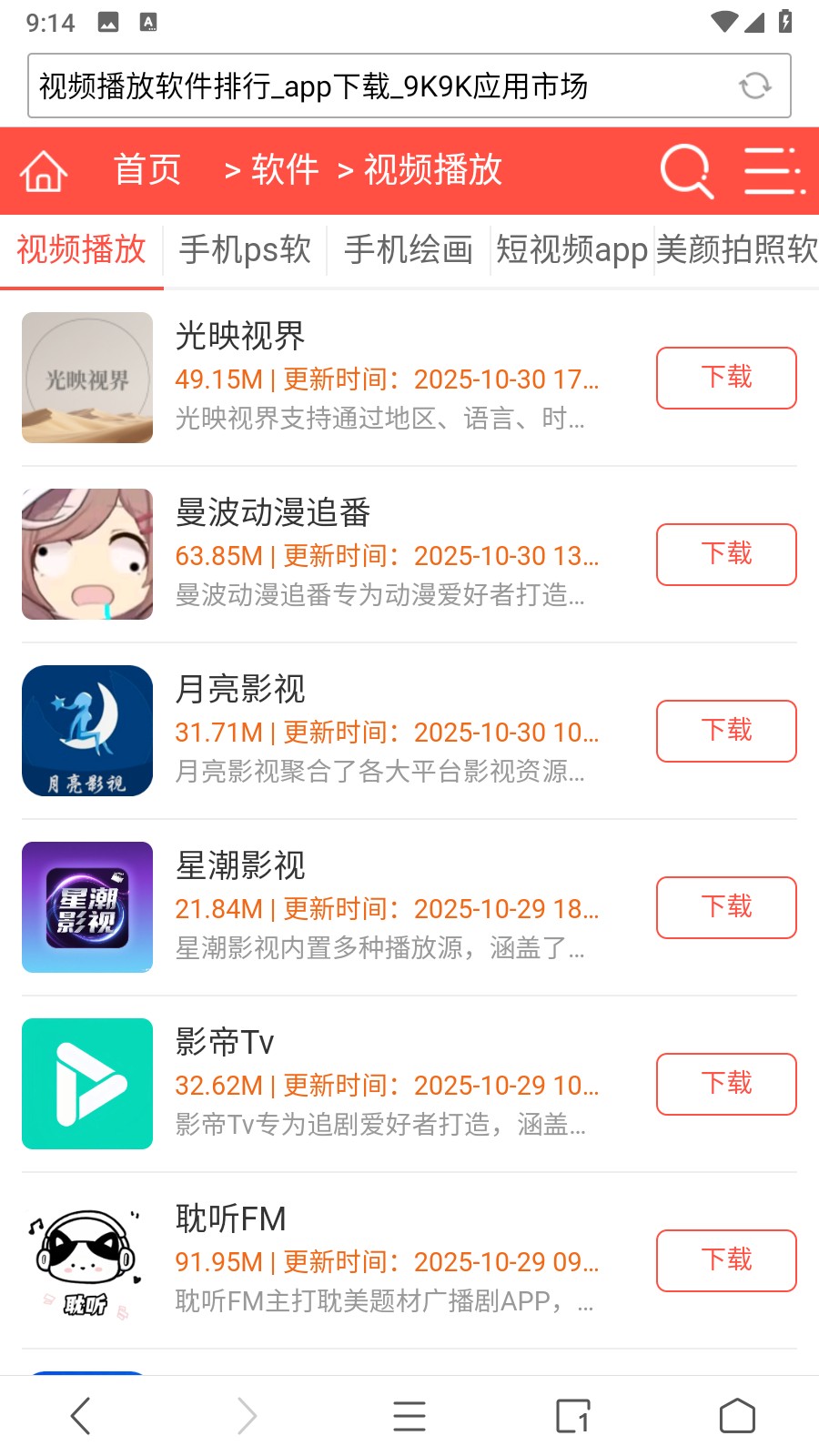Open the 星潮影视 app icon thumbnail
Viewport: 819px width, 1456px height.
click(86, 907)
